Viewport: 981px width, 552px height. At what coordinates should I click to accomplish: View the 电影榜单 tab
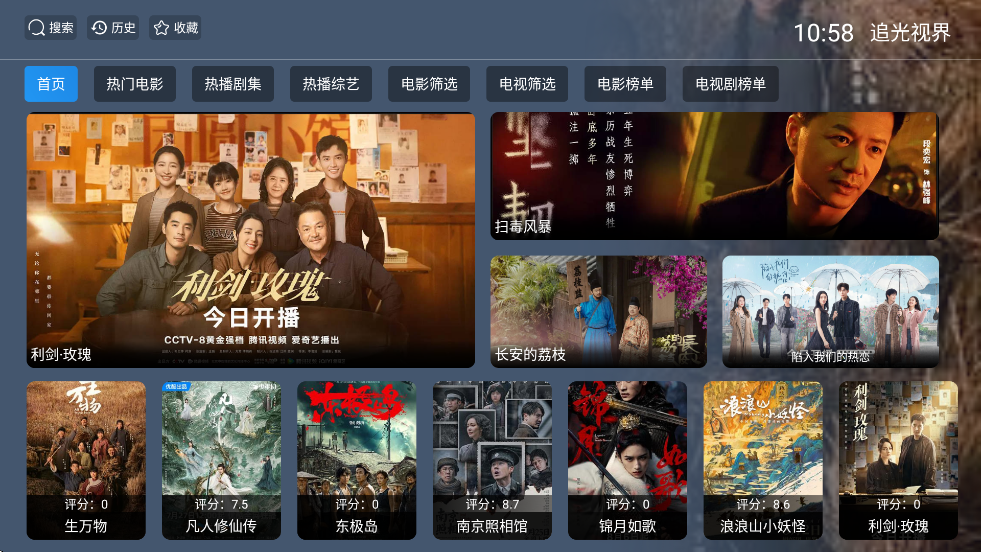click(625, 84)
